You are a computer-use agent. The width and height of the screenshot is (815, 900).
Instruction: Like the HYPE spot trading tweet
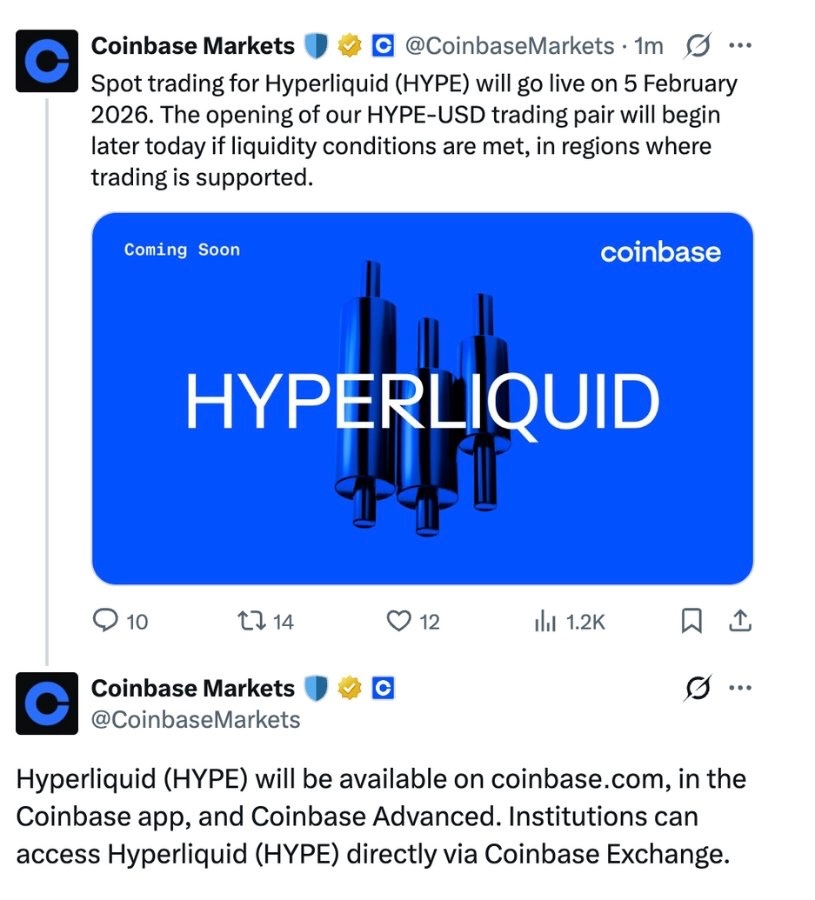click(x=399, y=621)
